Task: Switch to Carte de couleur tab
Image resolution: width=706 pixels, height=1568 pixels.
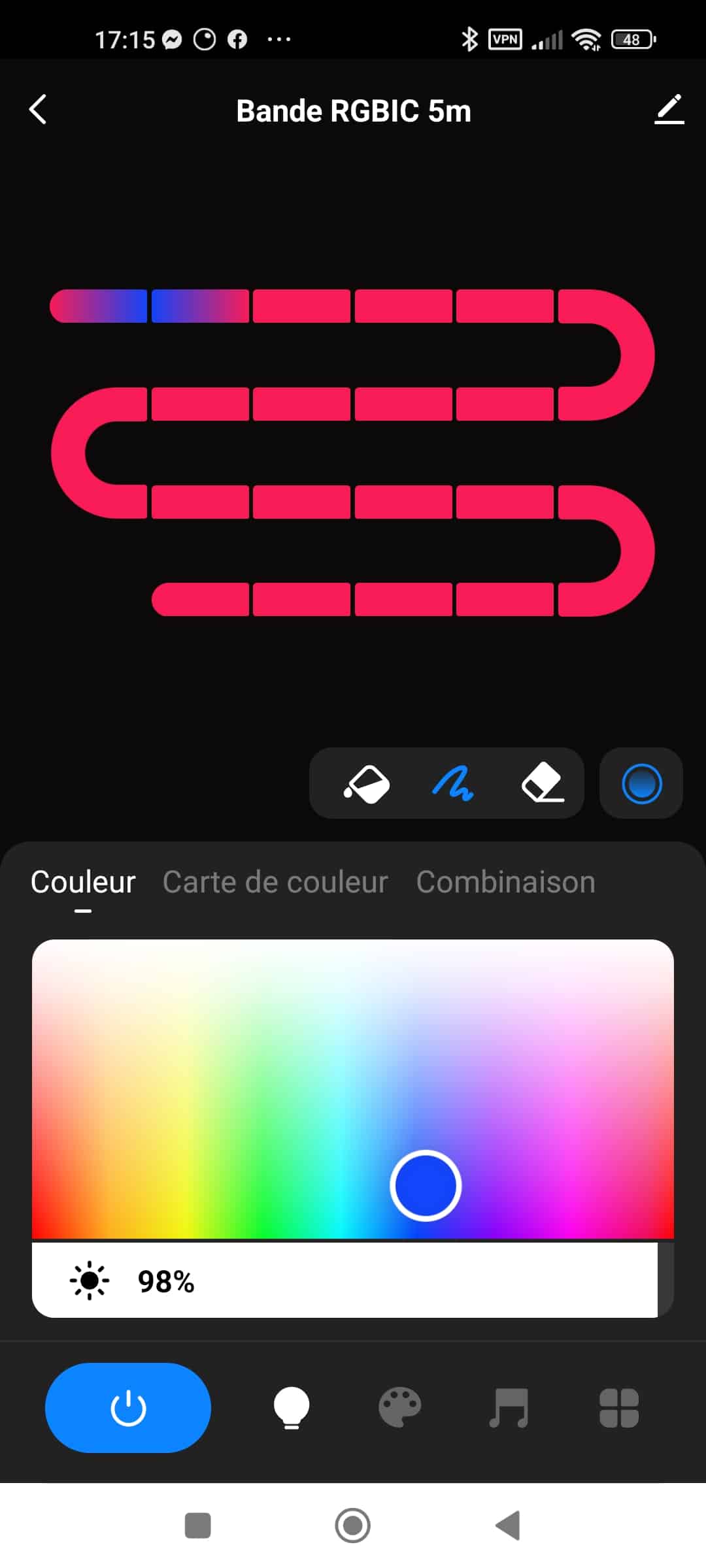Action: (x=275, y=882)
